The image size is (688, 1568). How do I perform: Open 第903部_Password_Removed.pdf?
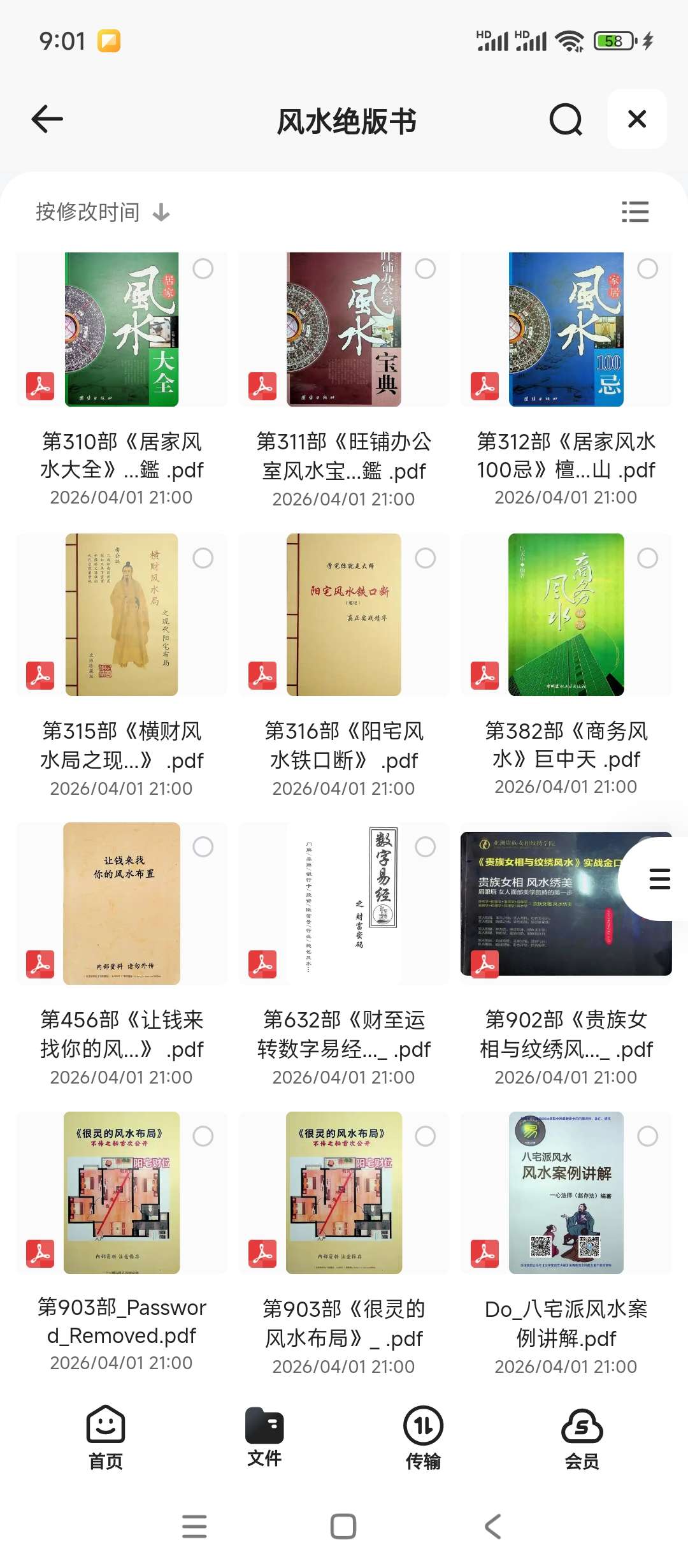121,1193
